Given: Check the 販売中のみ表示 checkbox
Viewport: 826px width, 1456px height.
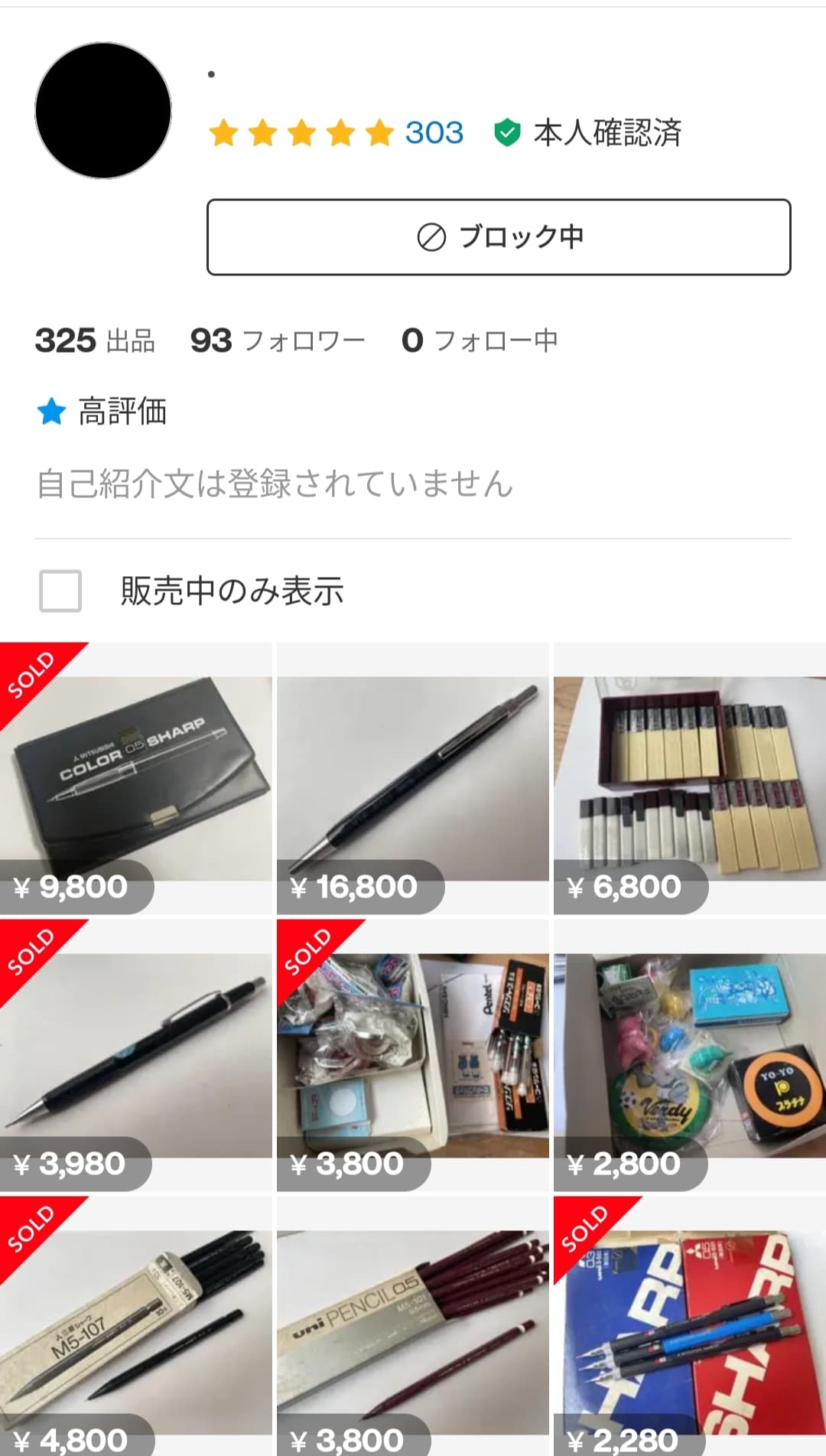Looking at the screenshot, I should [x=60, y=591].
